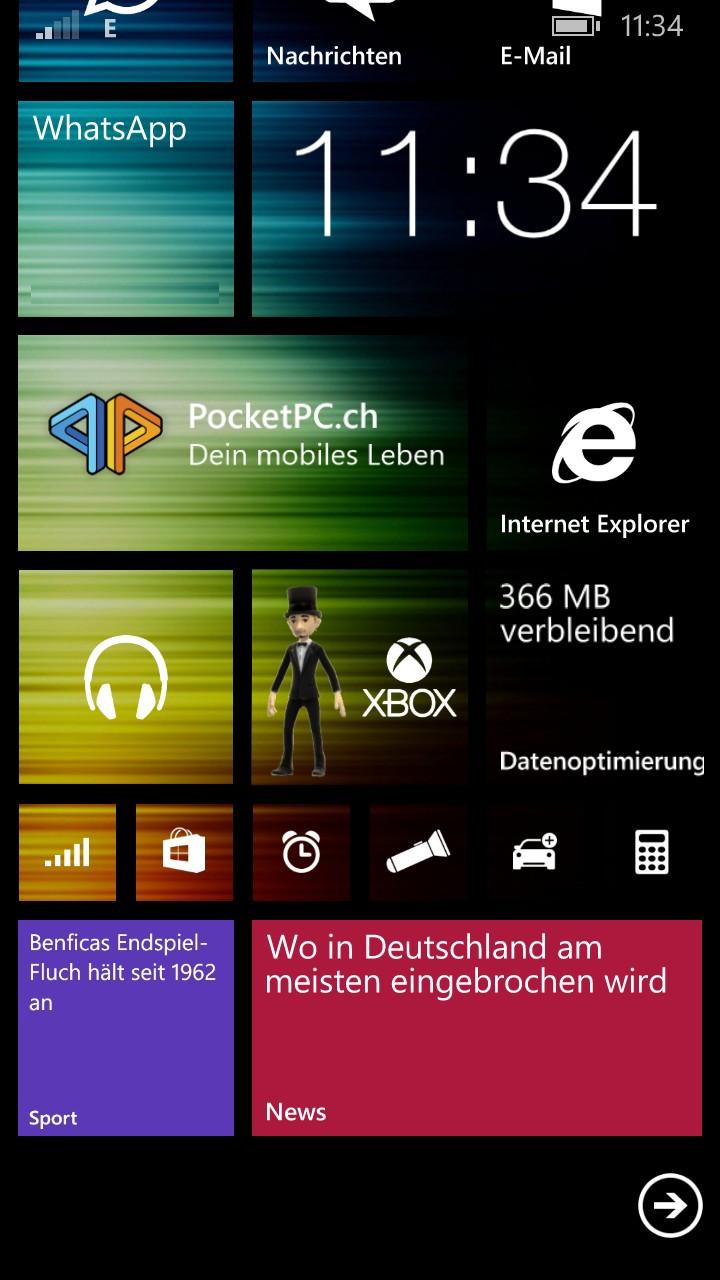Launch the calculator tile

point(652,853)
